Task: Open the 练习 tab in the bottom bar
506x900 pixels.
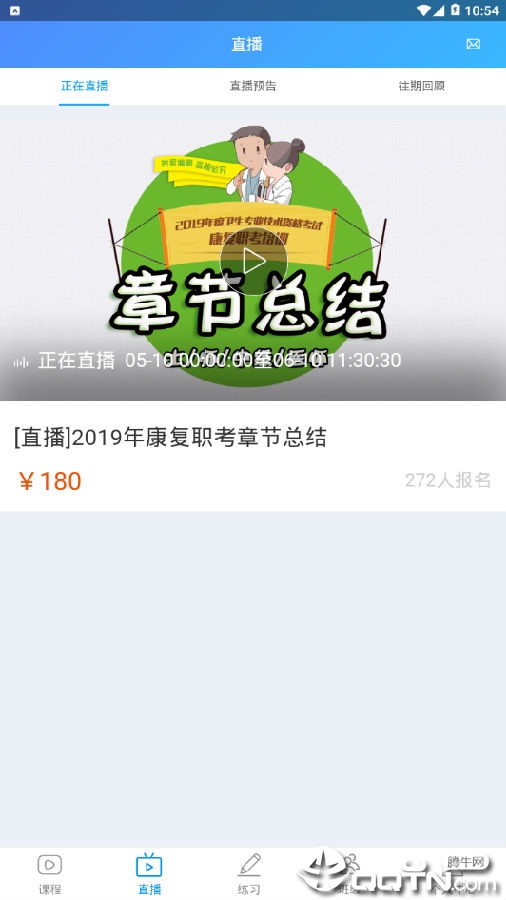Action: 249,874
